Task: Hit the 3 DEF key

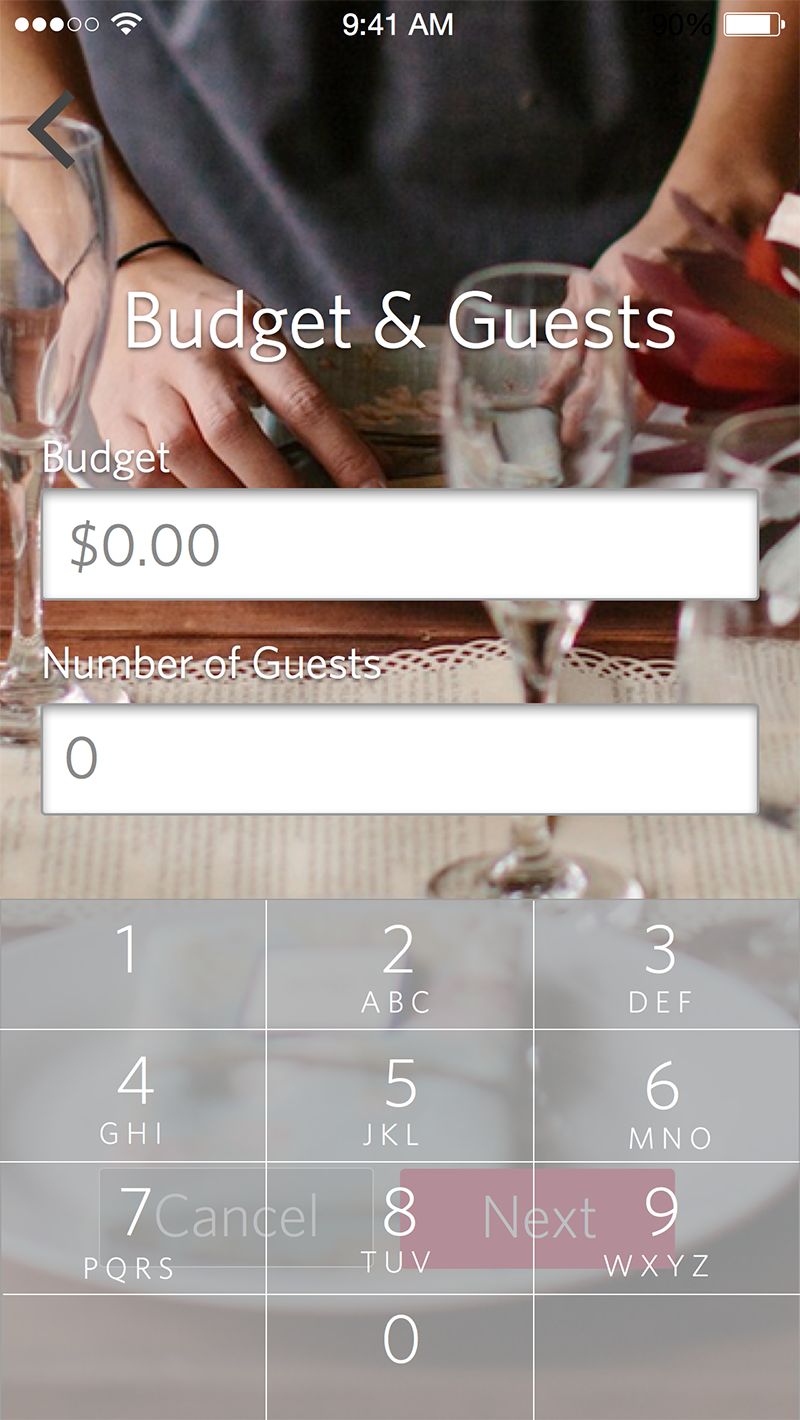Action: tap(667, 964)
